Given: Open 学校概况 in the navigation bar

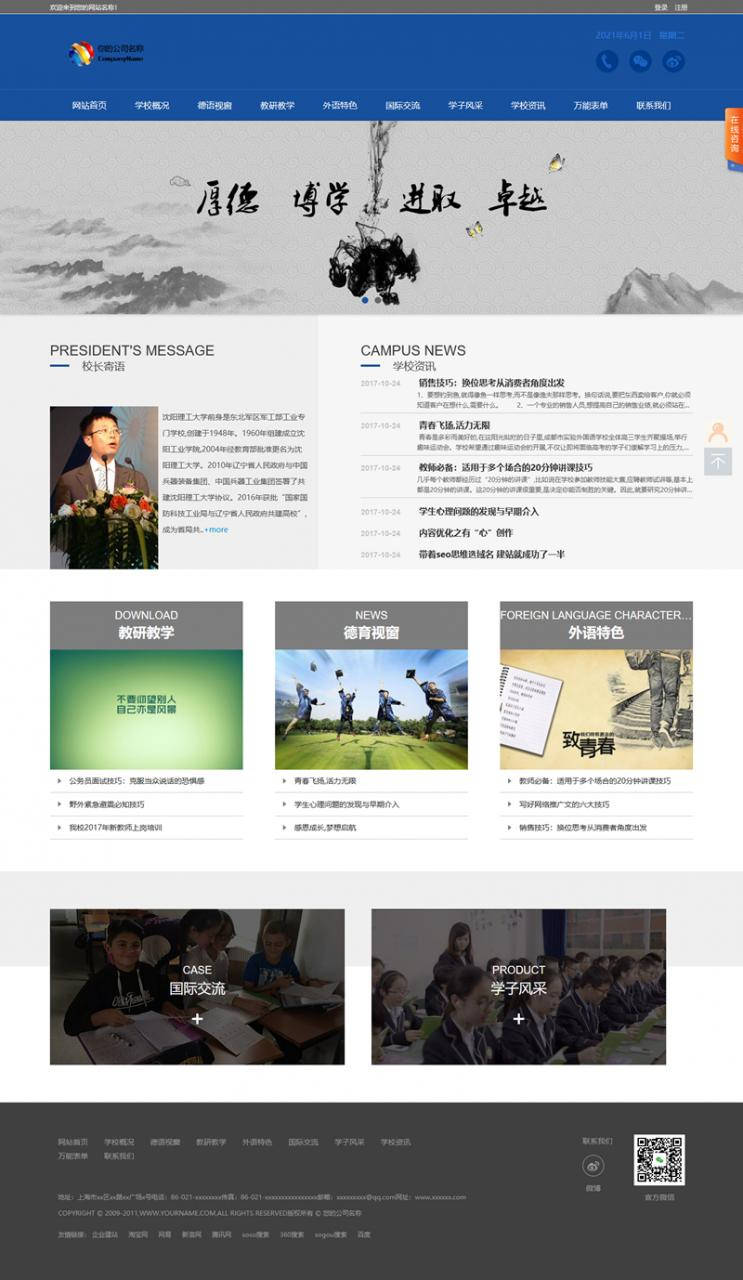Looking at the screenshot, I should [152, 105].
